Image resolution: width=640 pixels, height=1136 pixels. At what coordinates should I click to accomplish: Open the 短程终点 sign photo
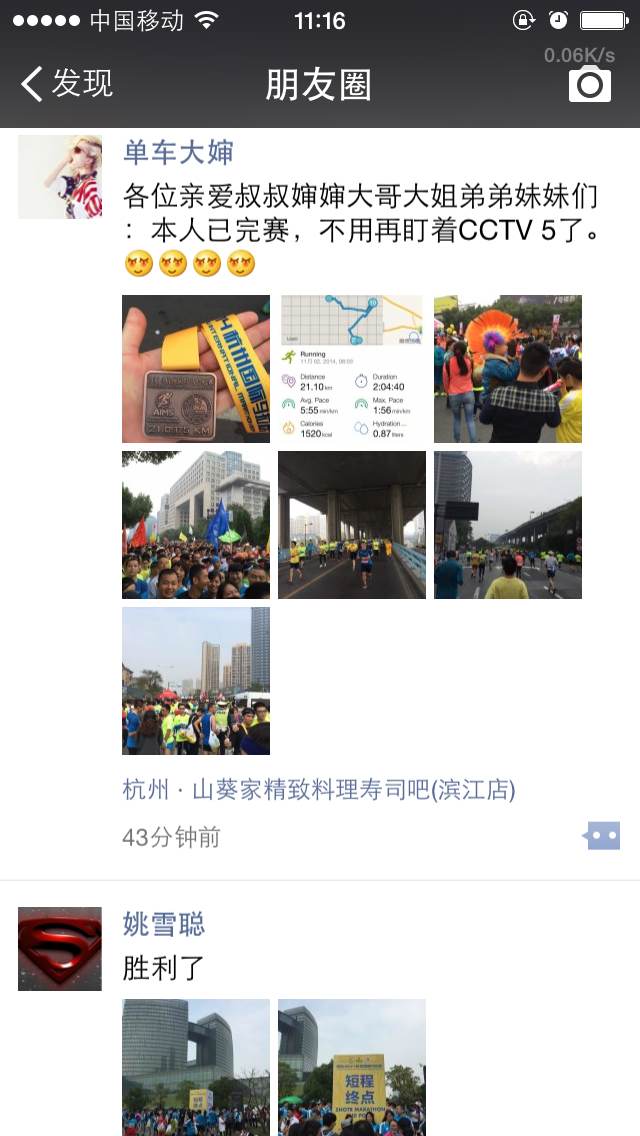pyautogui.click(x=352, y=1067)
